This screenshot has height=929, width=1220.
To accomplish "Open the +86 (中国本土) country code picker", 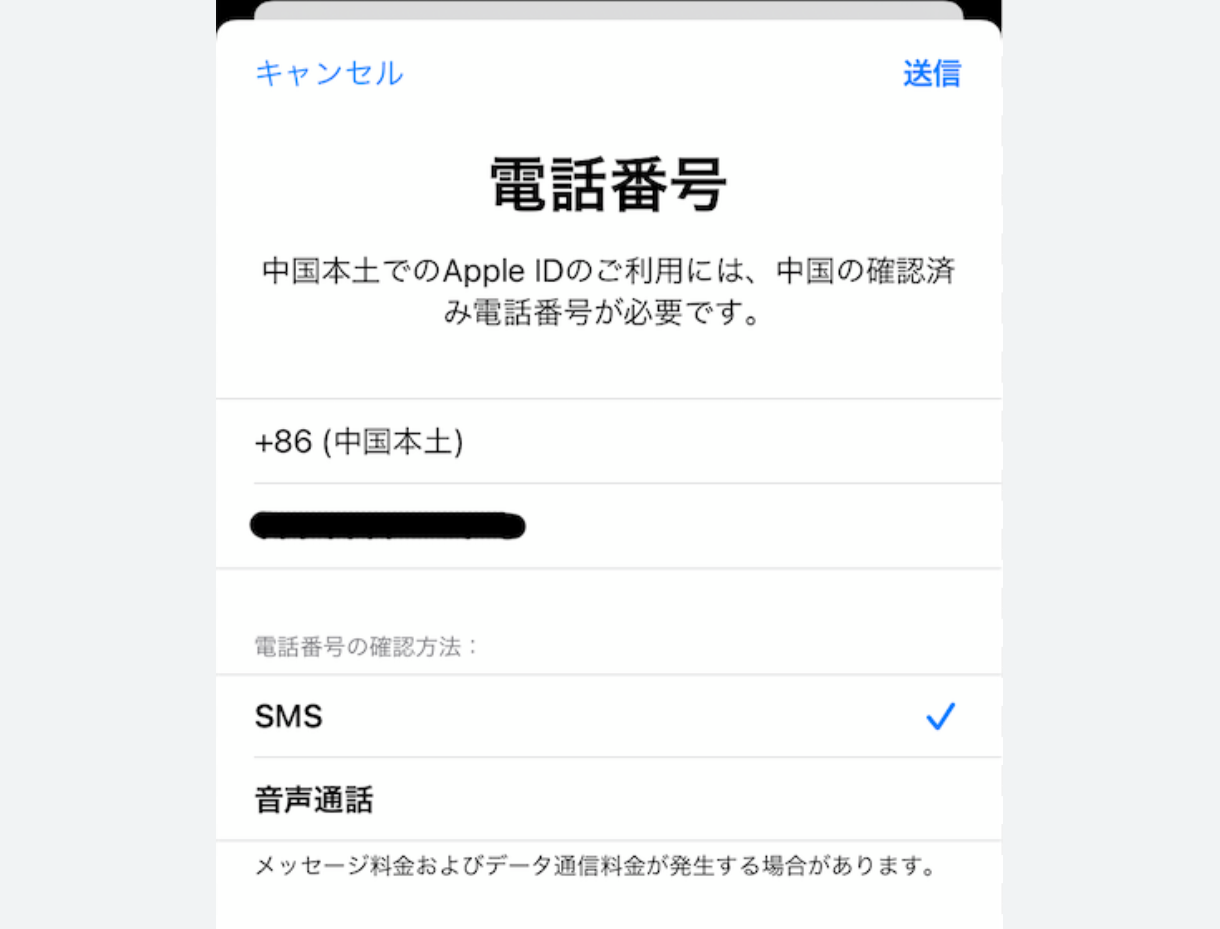I will [608, 442].
